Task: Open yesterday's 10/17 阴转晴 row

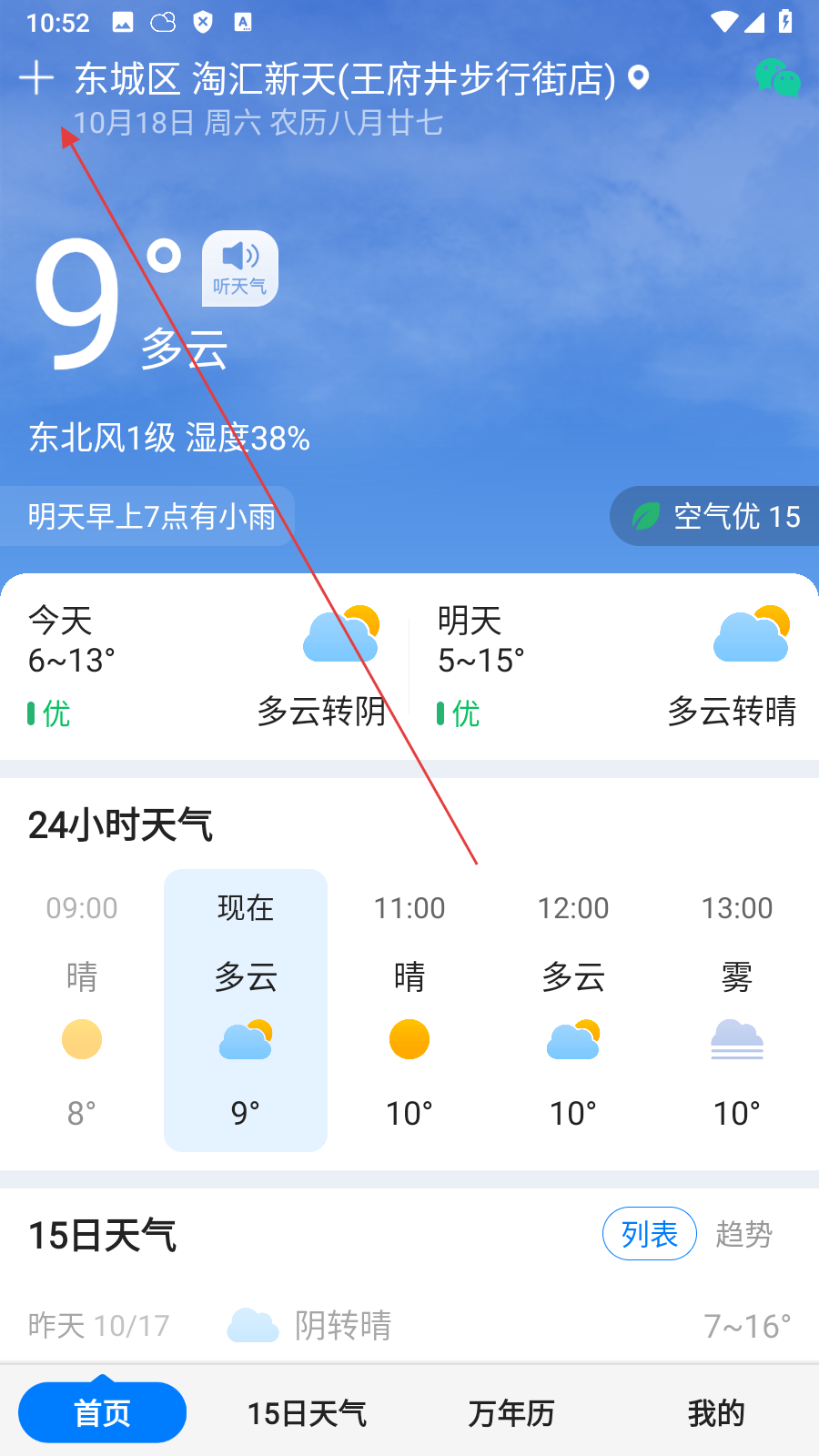Action: pos(409,1325)
